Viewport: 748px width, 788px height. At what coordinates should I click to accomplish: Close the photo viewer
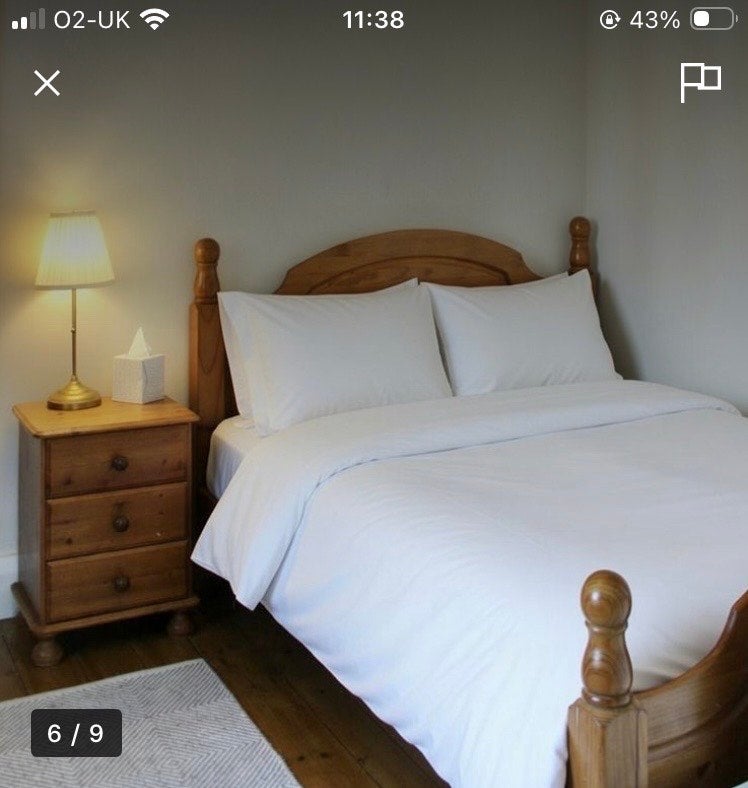pyautogui.click(x=47, y=83)
